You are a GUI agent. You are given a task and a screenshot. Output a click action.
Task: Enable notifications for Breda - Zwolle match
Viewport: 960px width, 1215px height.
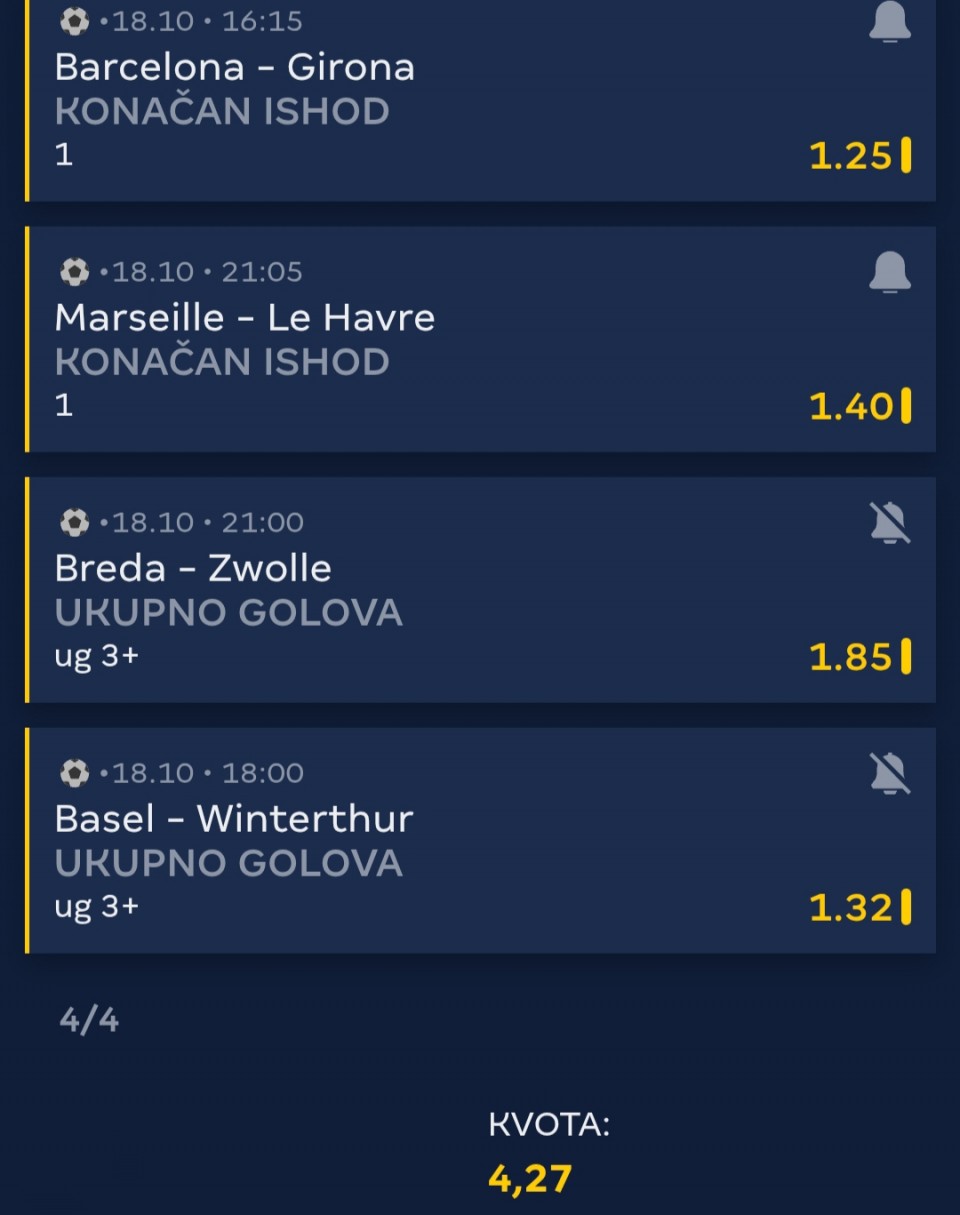pyautogui.click(x=889, y=522)
